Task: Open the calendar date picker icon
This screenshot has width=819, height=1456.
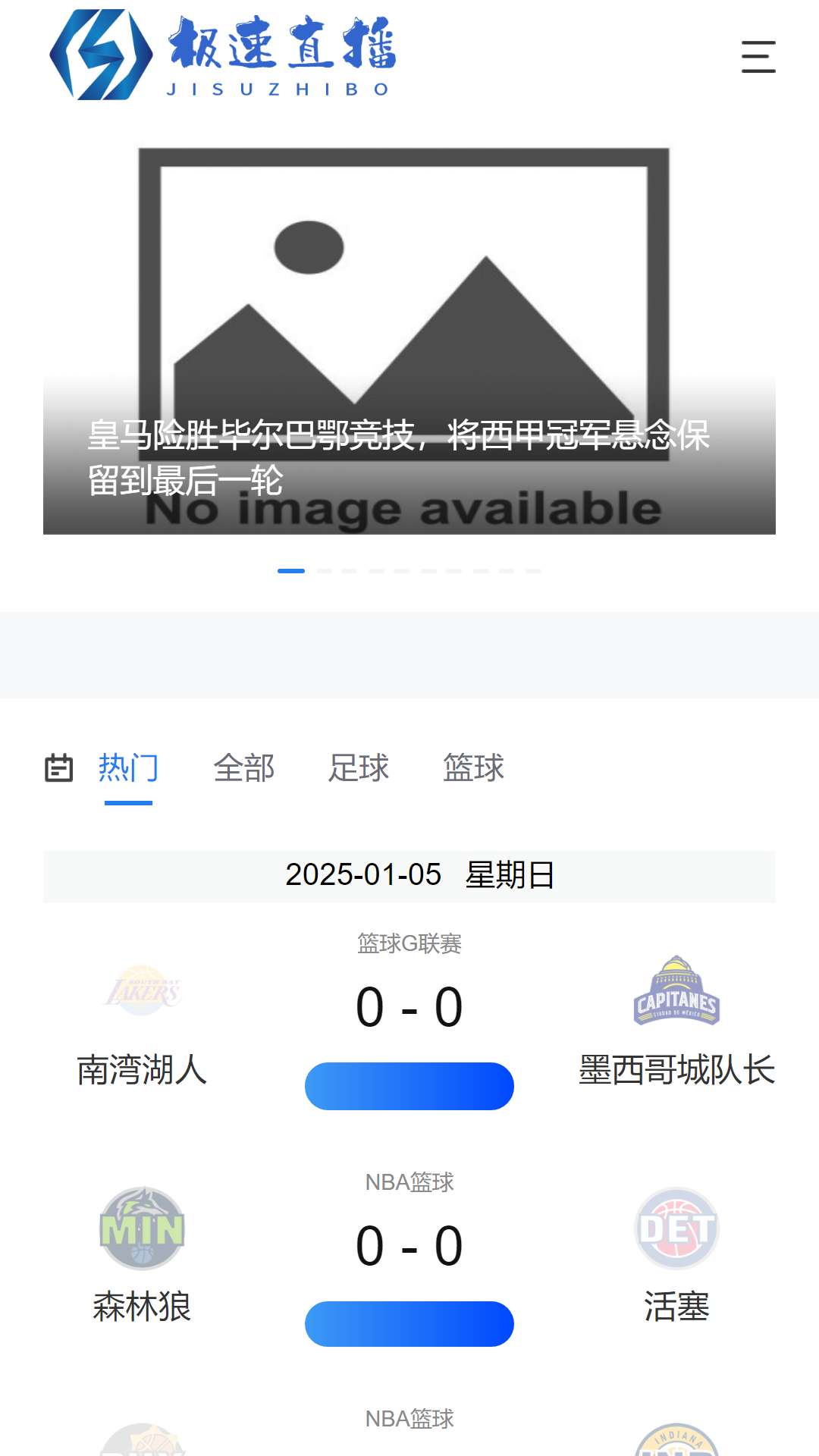Action: point(58,767)
